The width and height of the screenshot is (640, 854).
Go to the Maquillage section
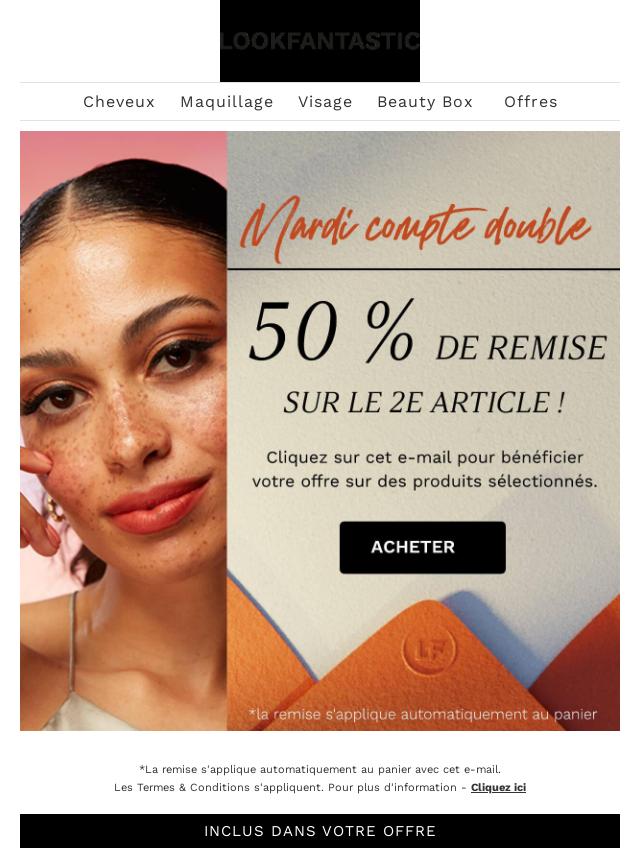tap(227, 102)
